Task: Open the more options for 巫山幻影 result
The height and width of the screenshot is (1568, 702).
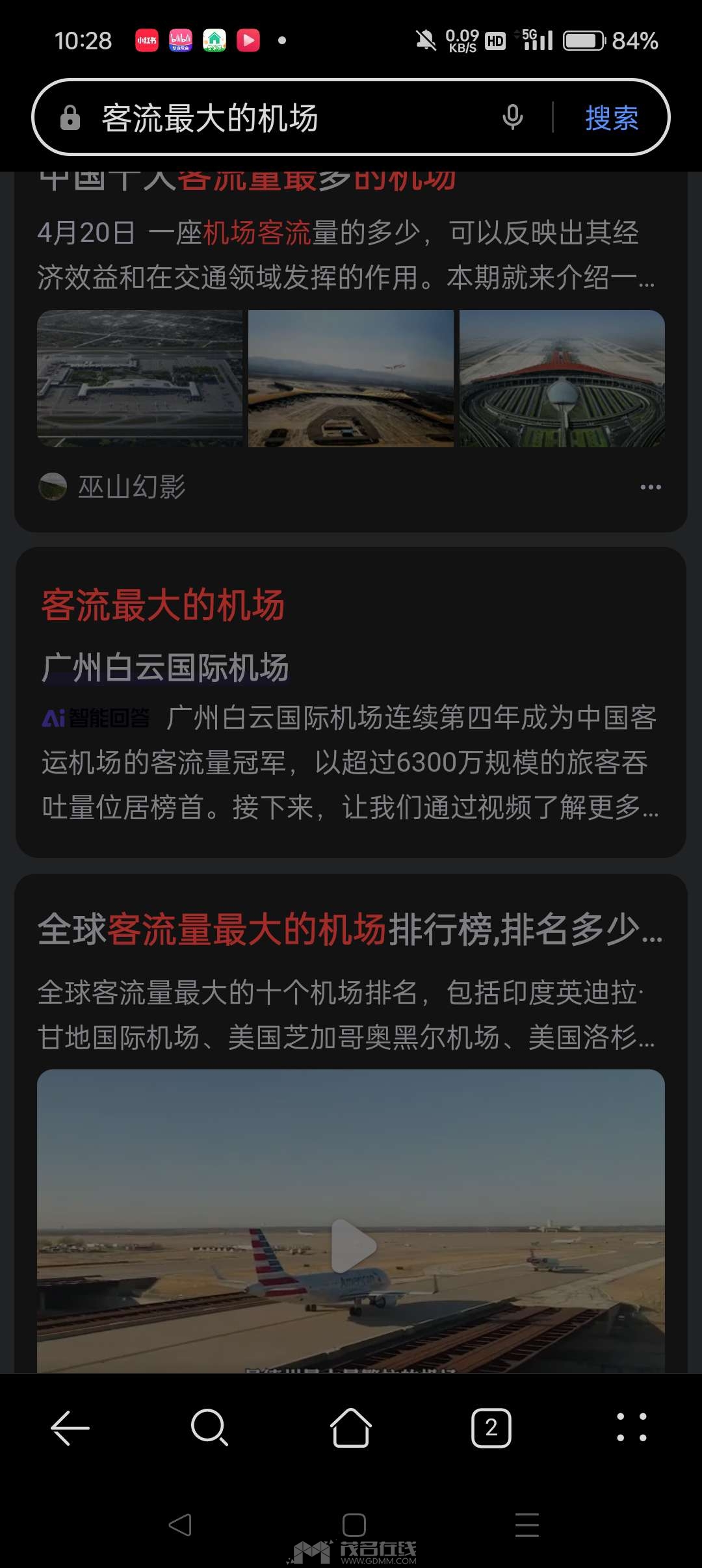Action: (x=650, y=487)
